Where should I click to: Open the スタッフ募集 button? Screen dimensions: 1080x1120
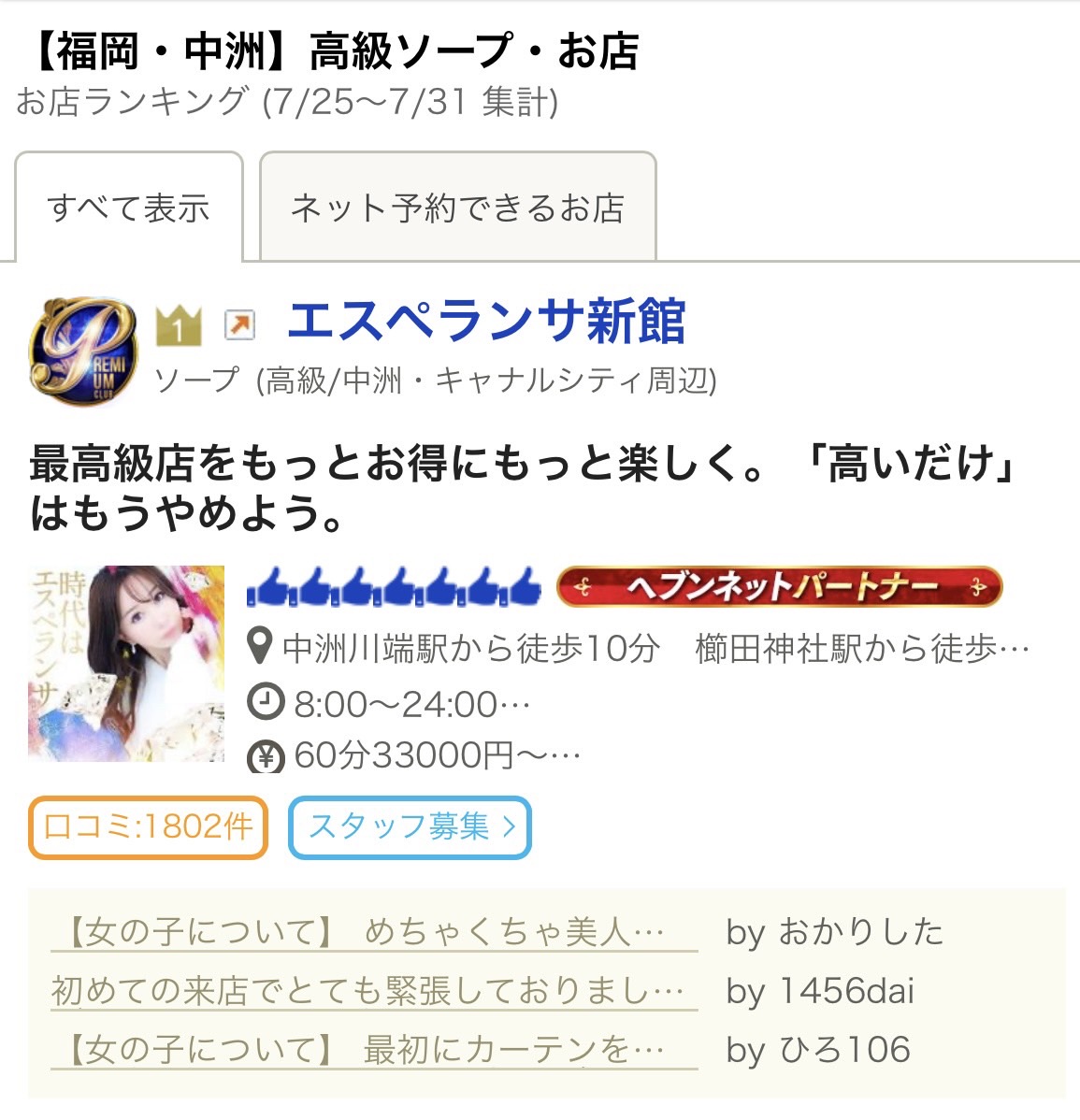pyautogui.click(x=410, y=826)
